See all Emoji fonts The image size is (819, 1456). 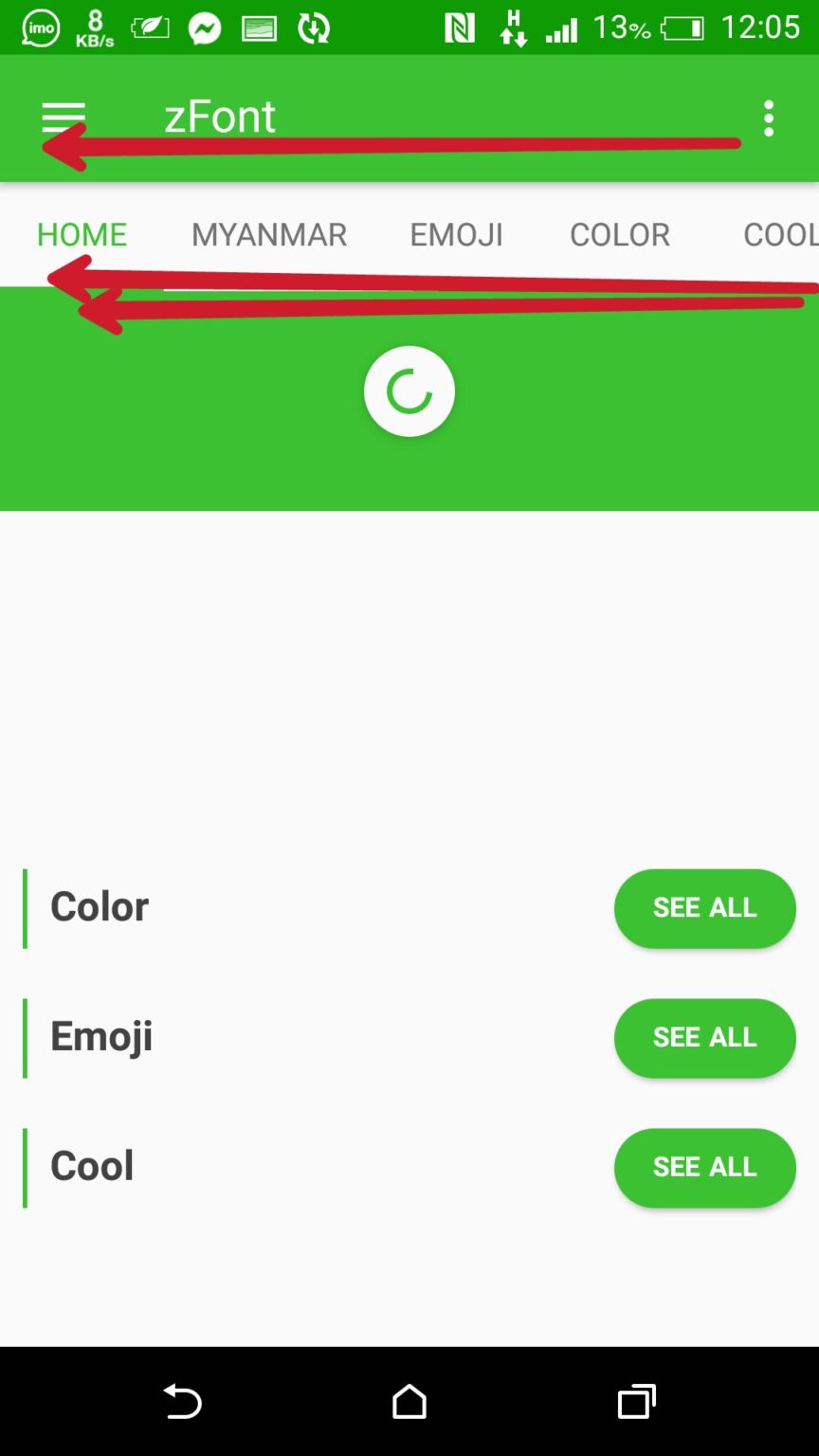point(705,1038)
